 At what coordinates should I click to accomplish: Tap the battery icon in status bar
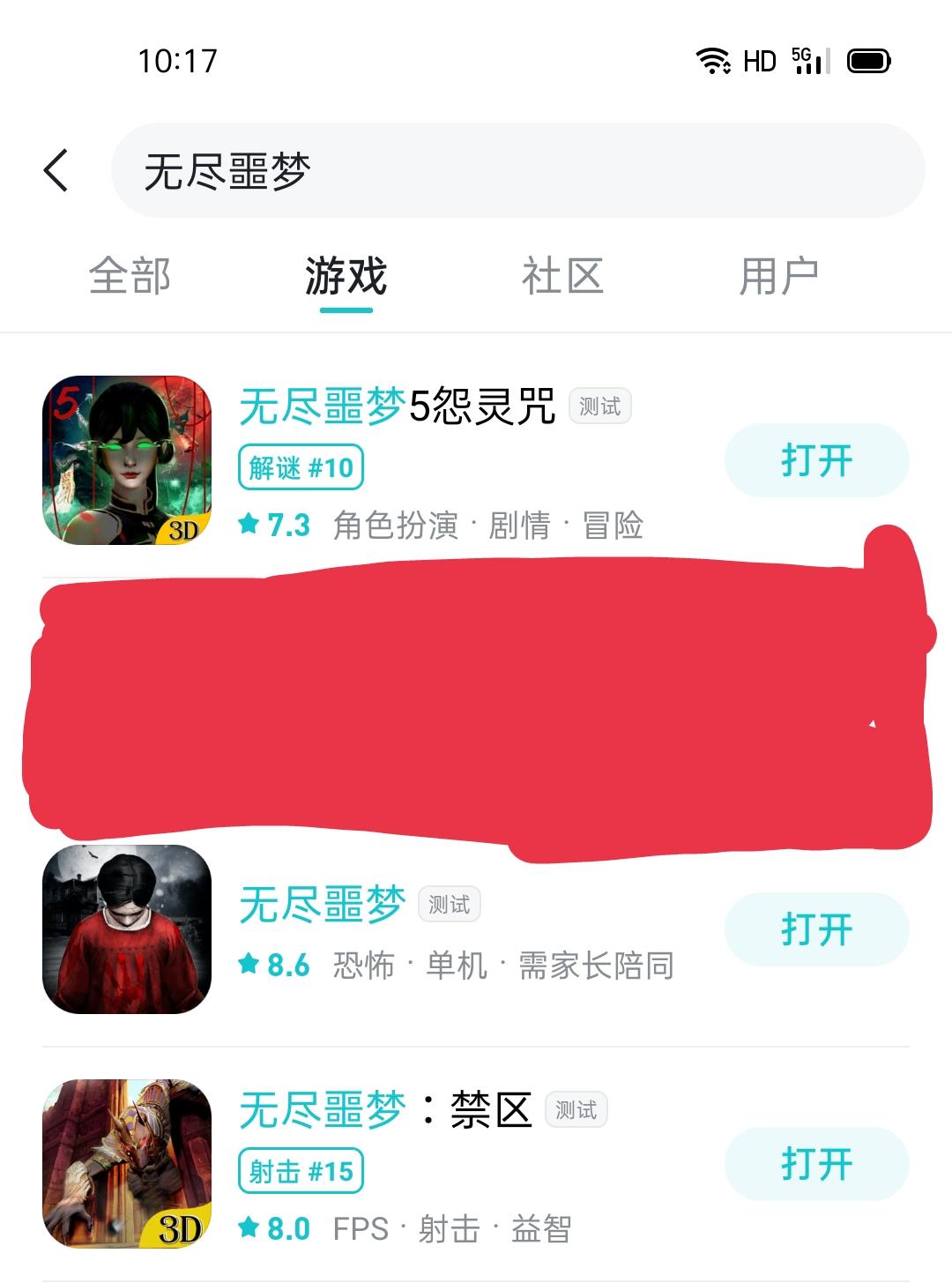868,60
